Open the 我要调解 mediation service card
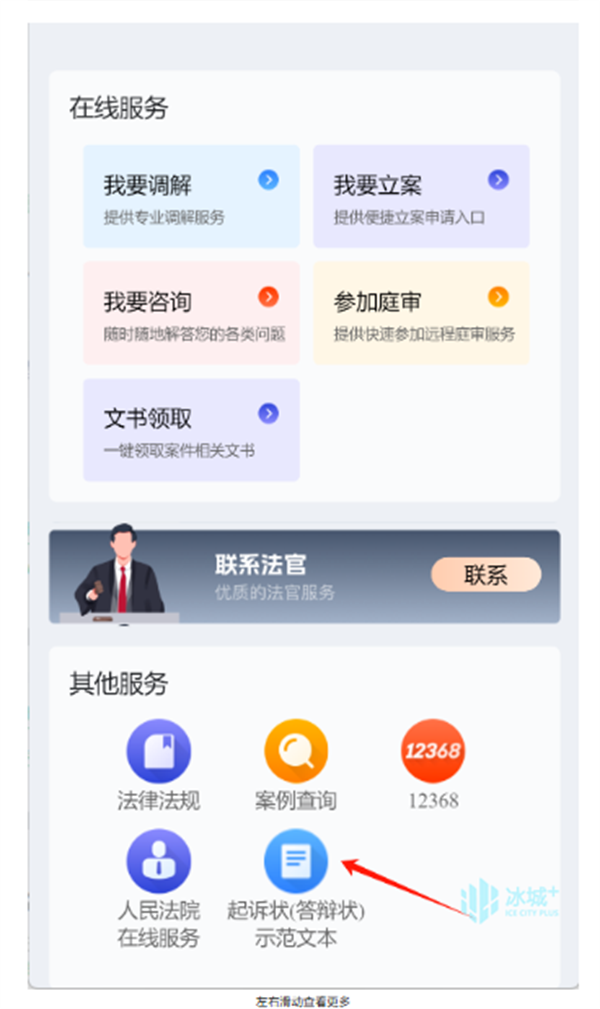The image size is (600, 1009). (x=191, y=196)
